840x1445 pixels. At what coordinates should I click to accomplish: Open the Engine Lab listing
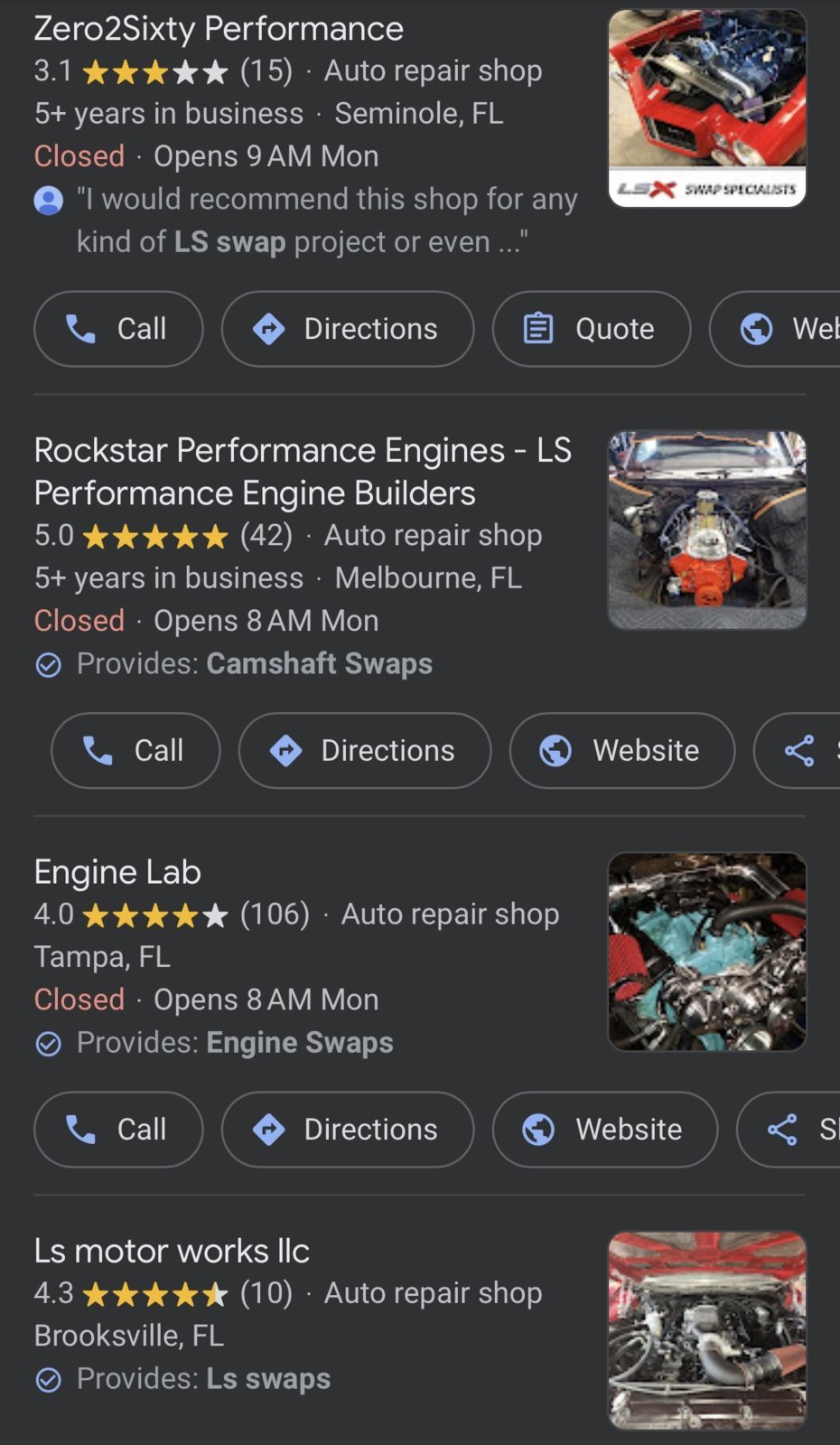click(x=117, y=872)
